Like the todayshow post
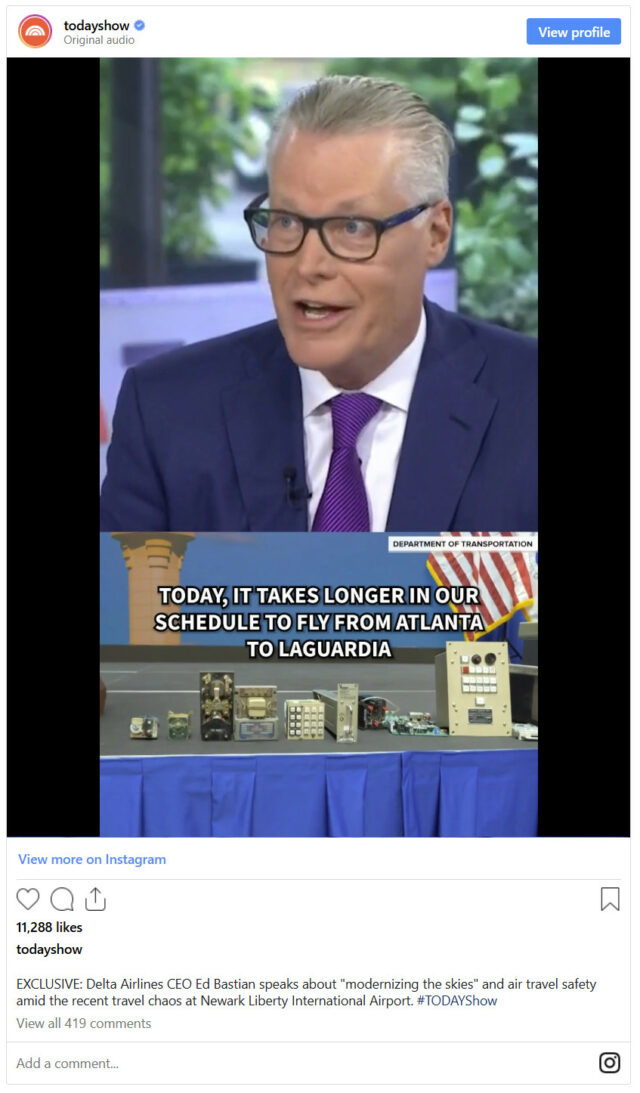The width and height of the screenshot is (640, 1093). (28, 899)
